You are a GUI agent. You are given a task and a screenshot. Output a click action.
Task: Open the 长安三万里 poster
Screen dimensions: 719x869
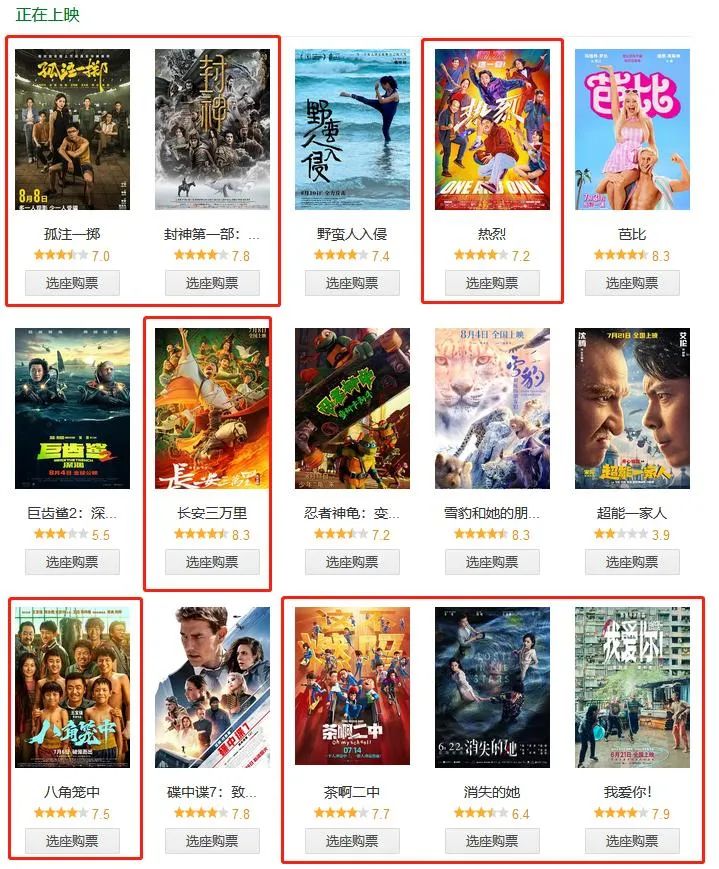(x=212, y=408)
